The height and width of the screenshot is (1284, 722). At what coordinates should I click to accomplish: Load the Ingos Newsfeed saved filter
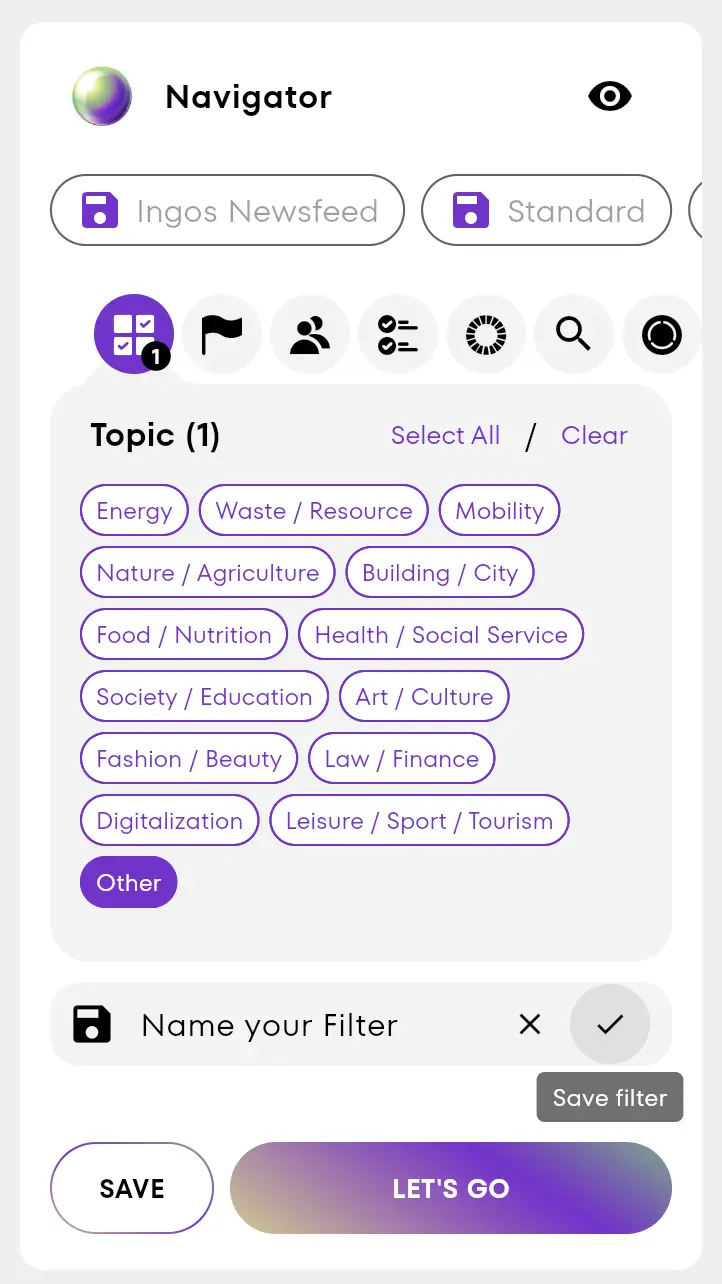point(228,211)
